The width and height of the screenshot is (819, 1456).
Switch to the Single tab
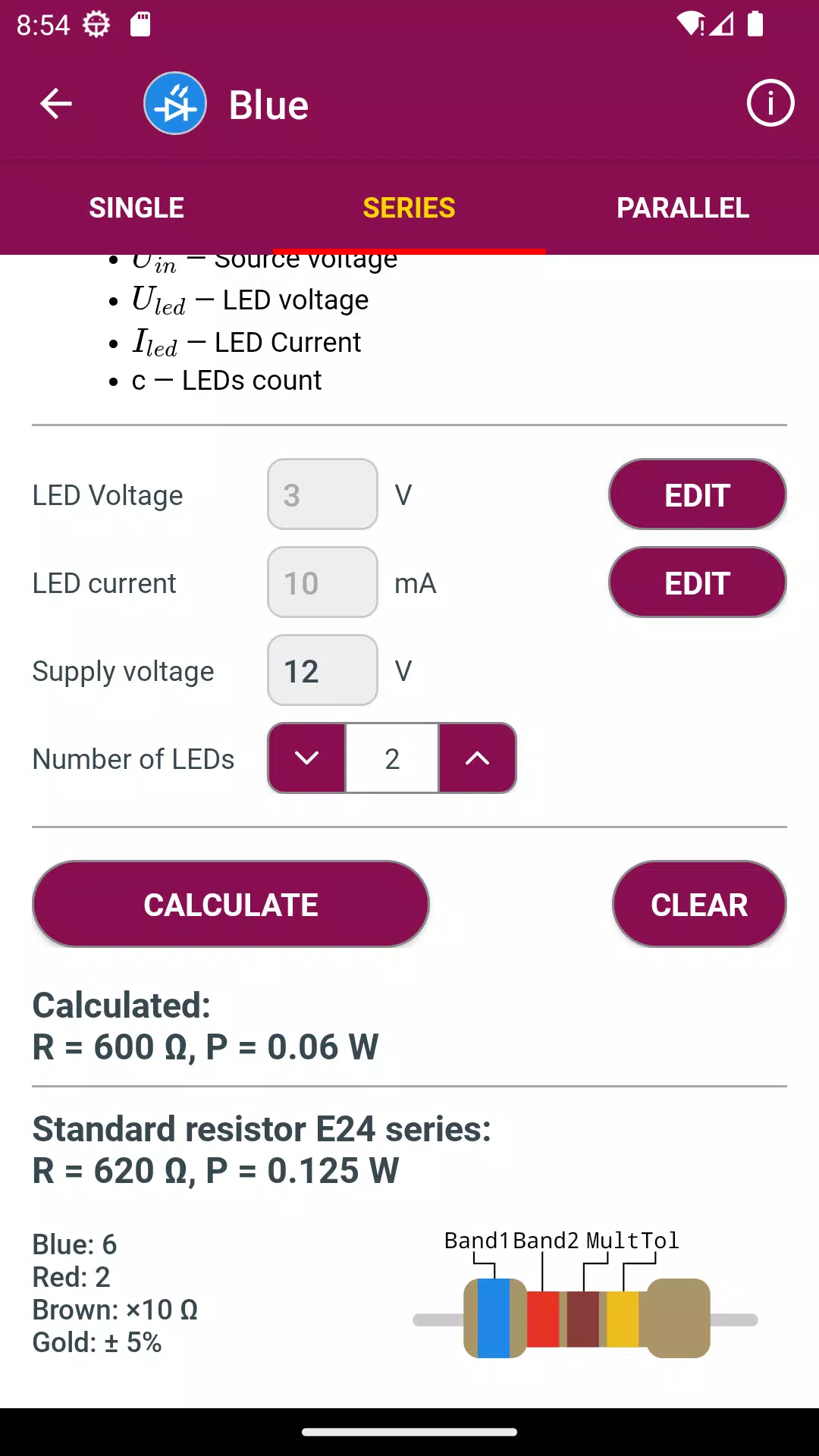tap(136, 208)
